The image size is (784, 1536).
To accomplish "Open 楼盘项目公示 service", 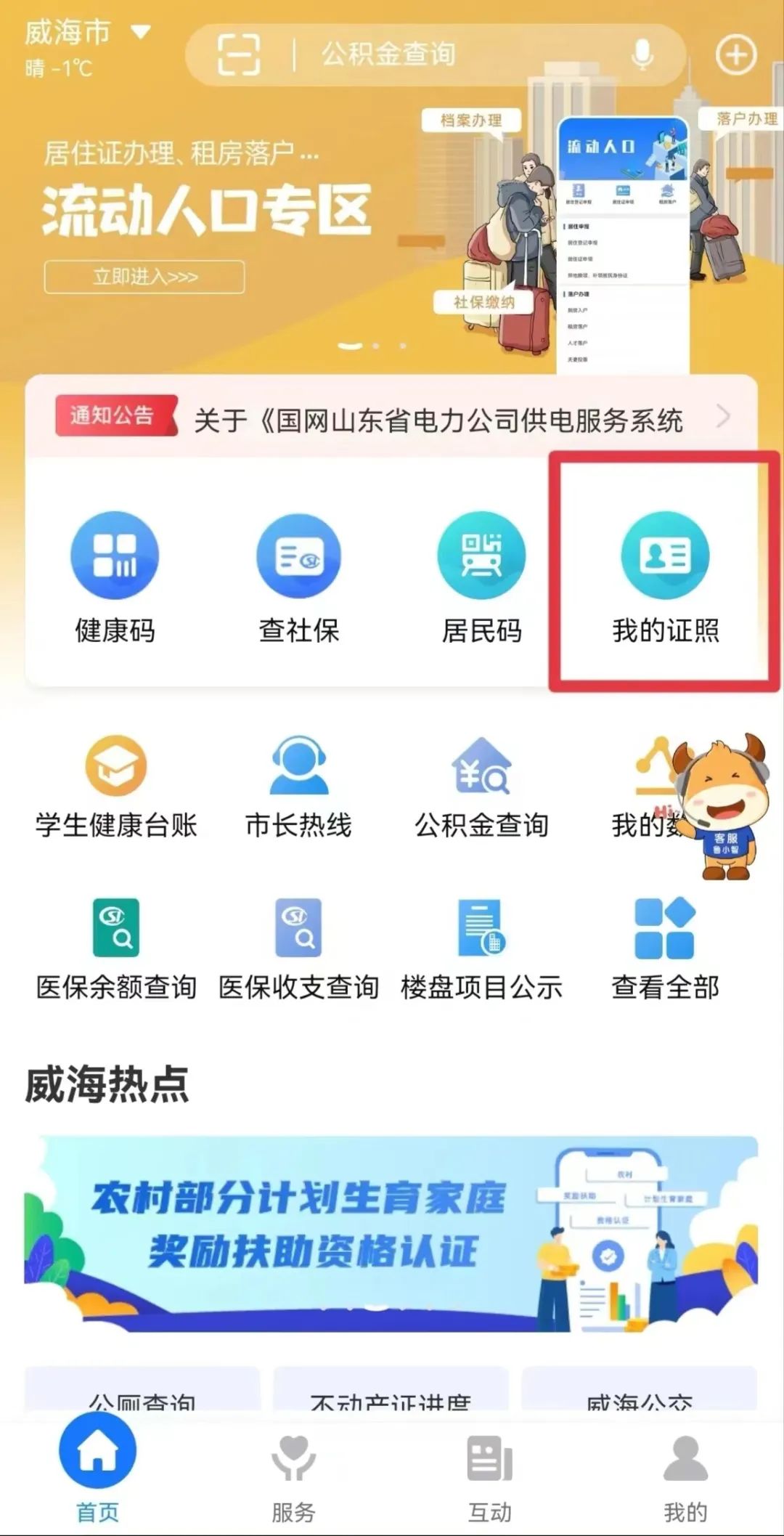I will coord(481,949).
